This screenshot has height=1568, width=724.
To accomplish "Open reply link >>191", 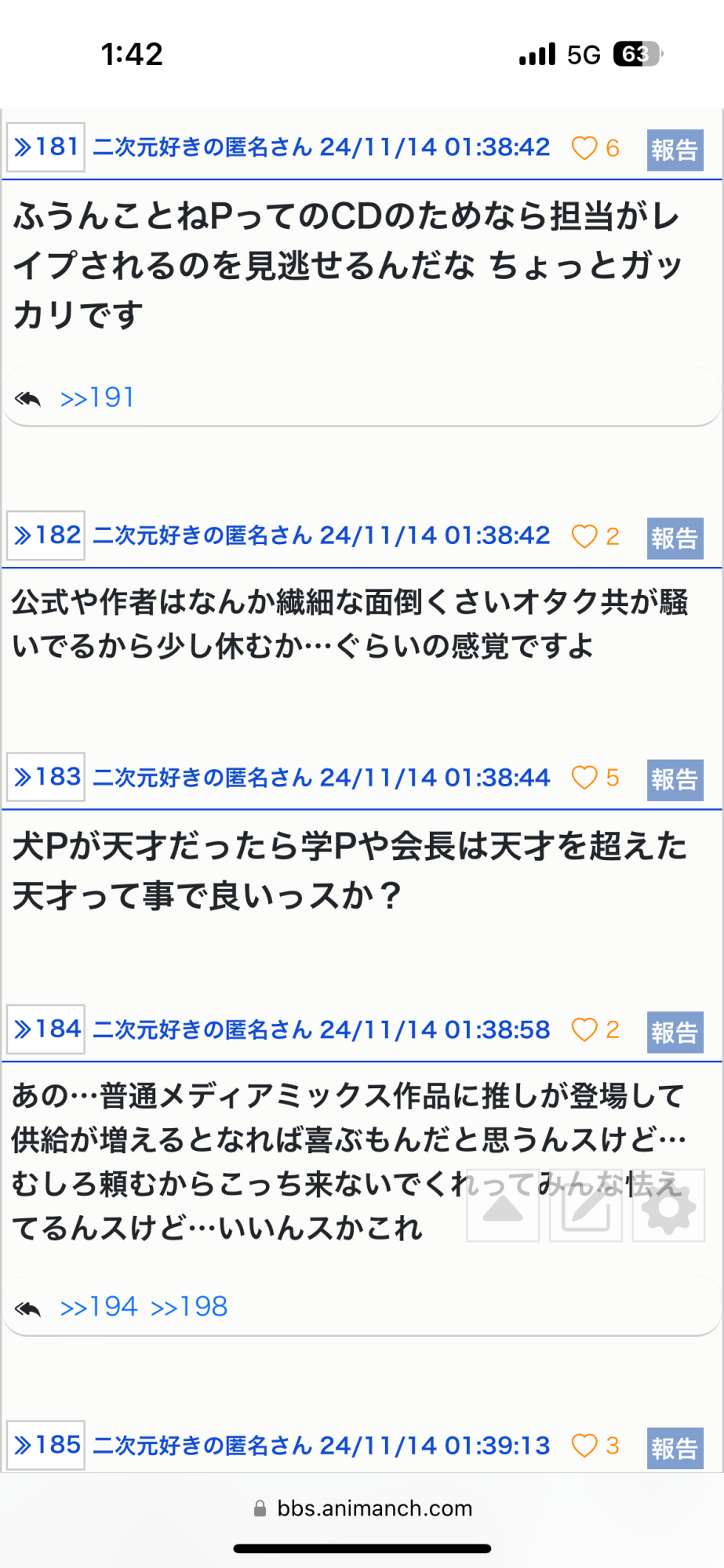I will click(x=97, y=398).
